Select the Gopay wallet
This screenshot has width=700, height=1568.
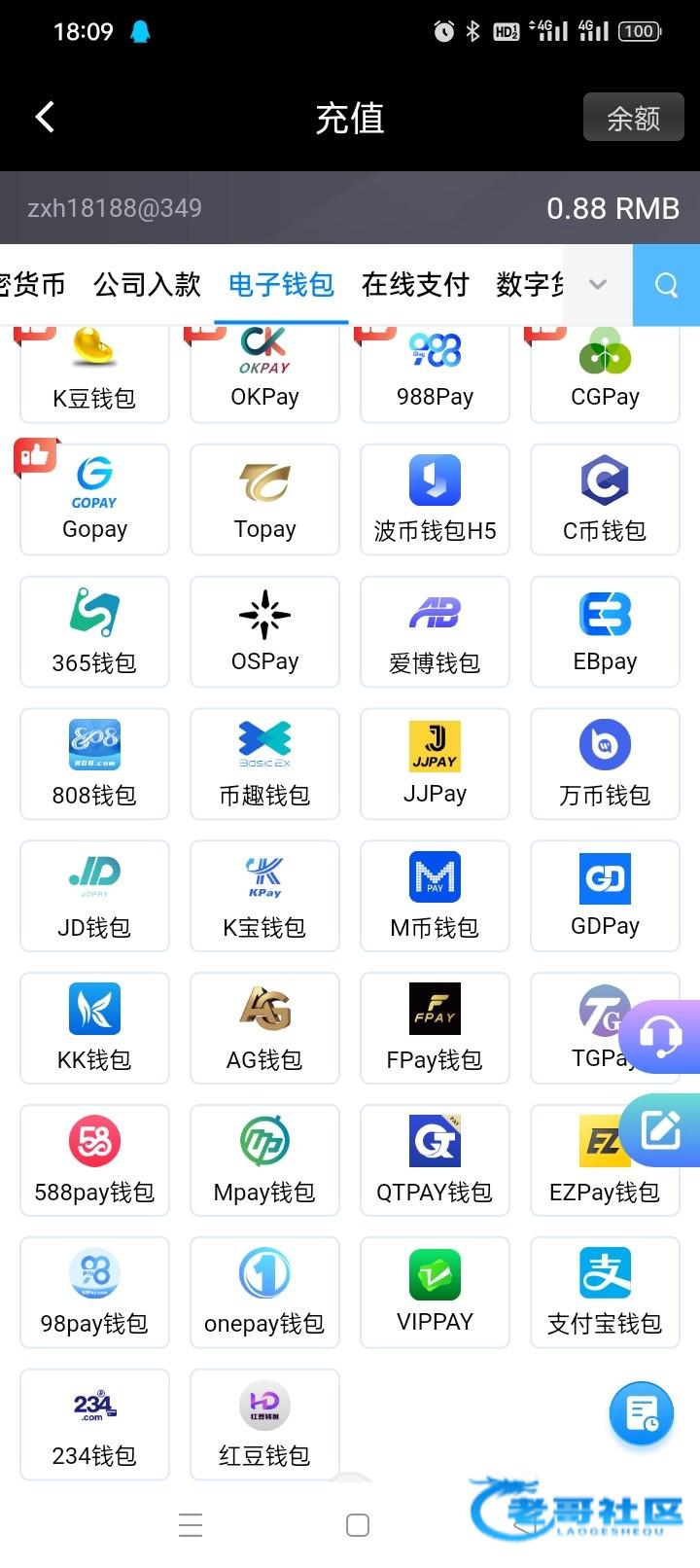pos(94,500)
